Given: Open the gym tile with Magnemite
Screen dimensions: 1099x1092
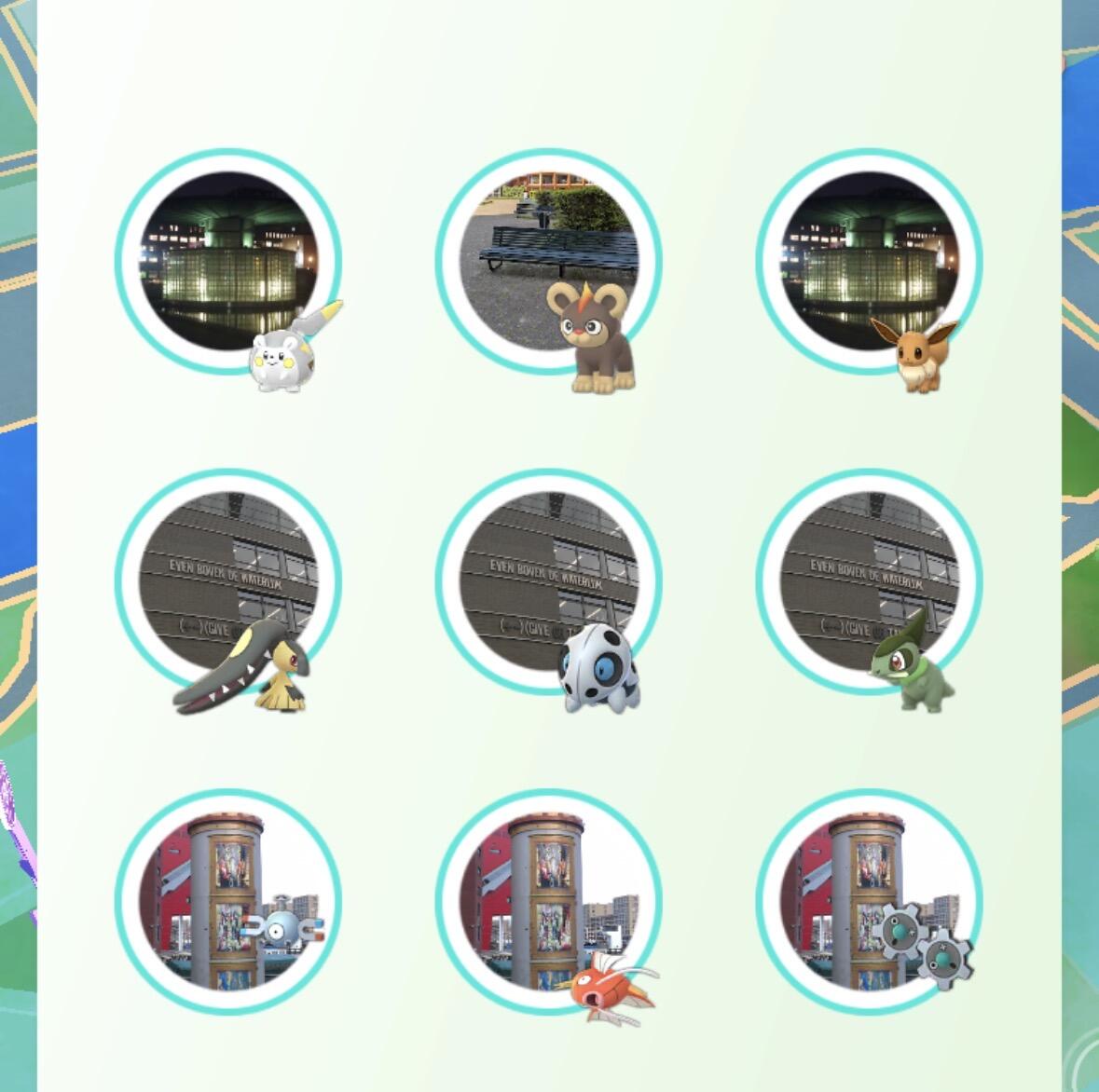Looking at the screenshot, I should click(x=227, y=901).
